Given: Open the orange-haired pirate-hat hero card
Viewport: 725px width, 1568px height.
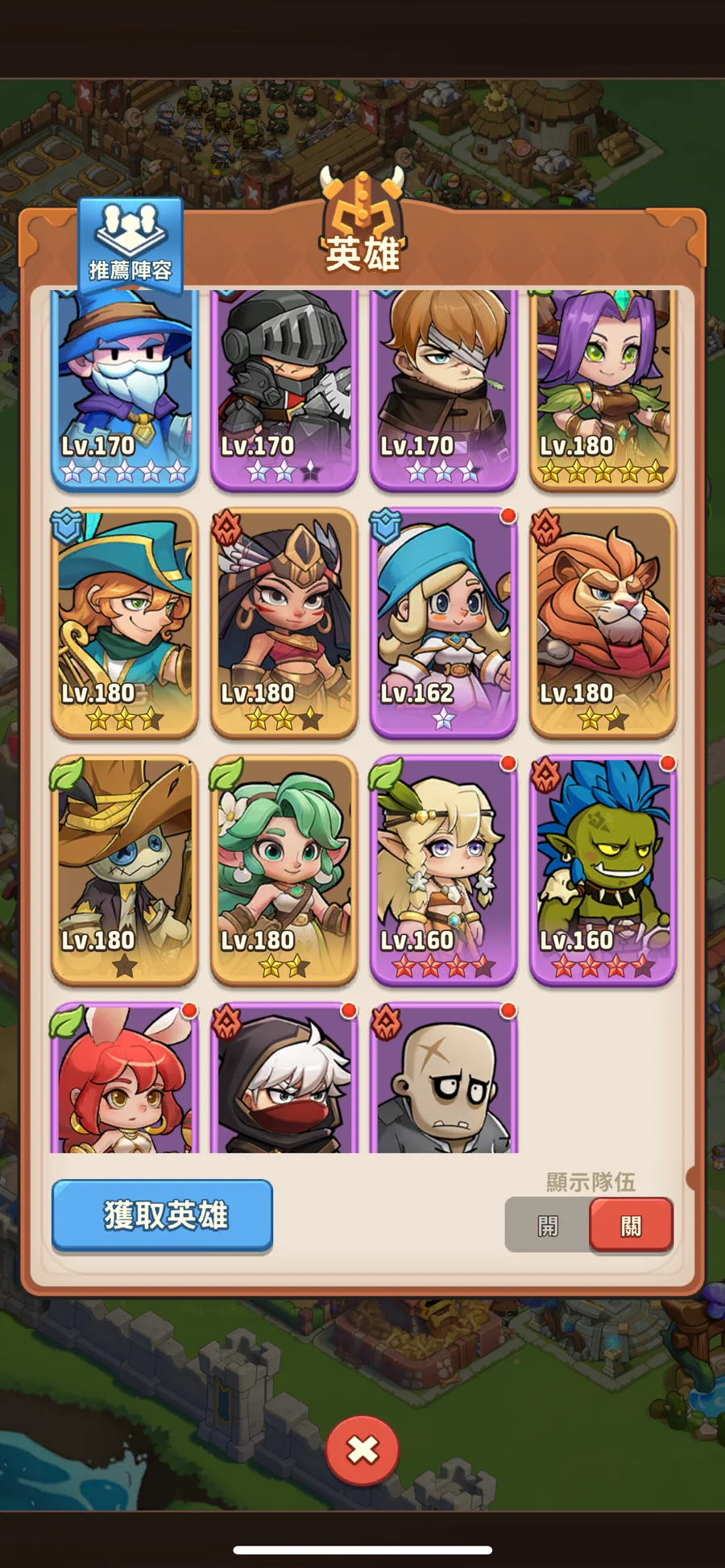Looking at the screenshot, I should coord(124,623).
